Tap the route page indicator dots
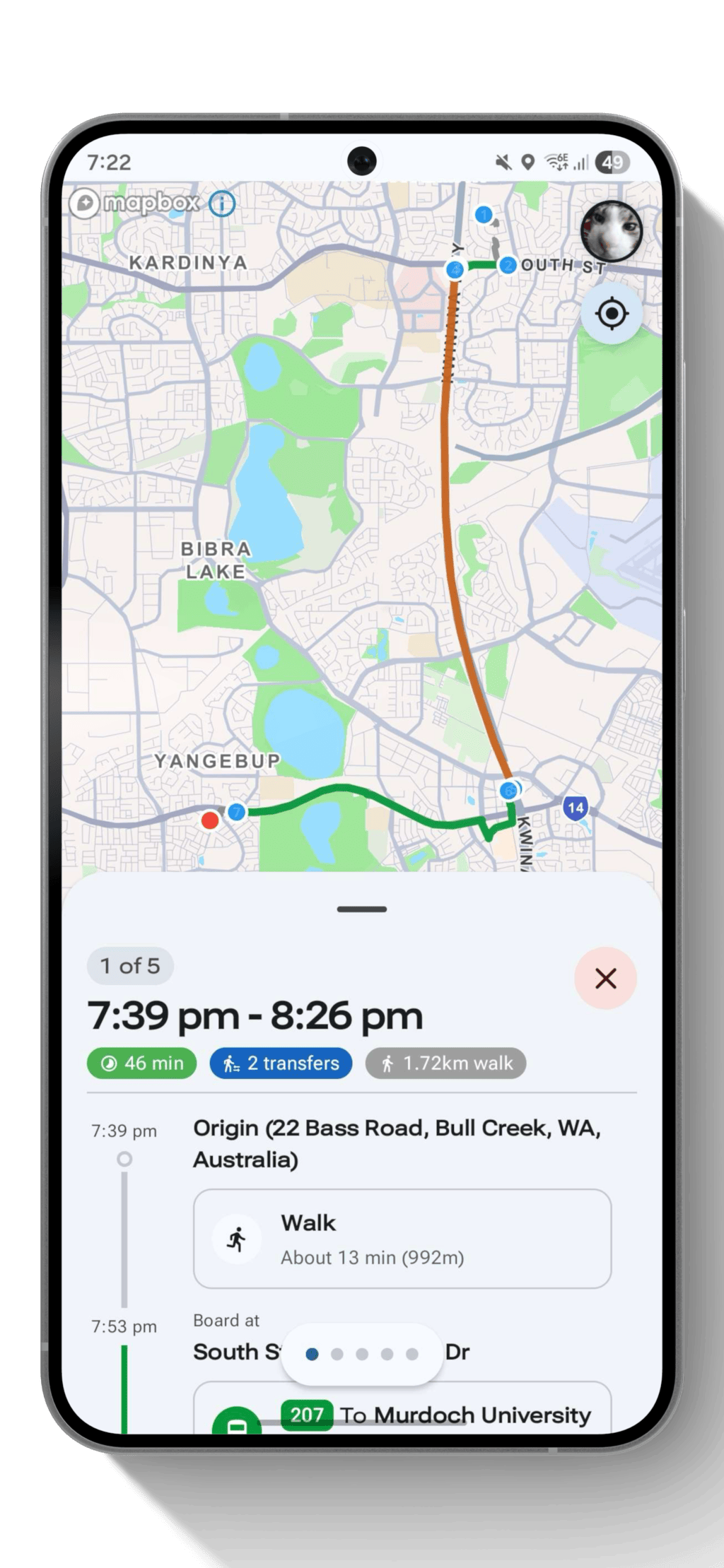This screenshot has width=724, height=1568. point(362,1354)
